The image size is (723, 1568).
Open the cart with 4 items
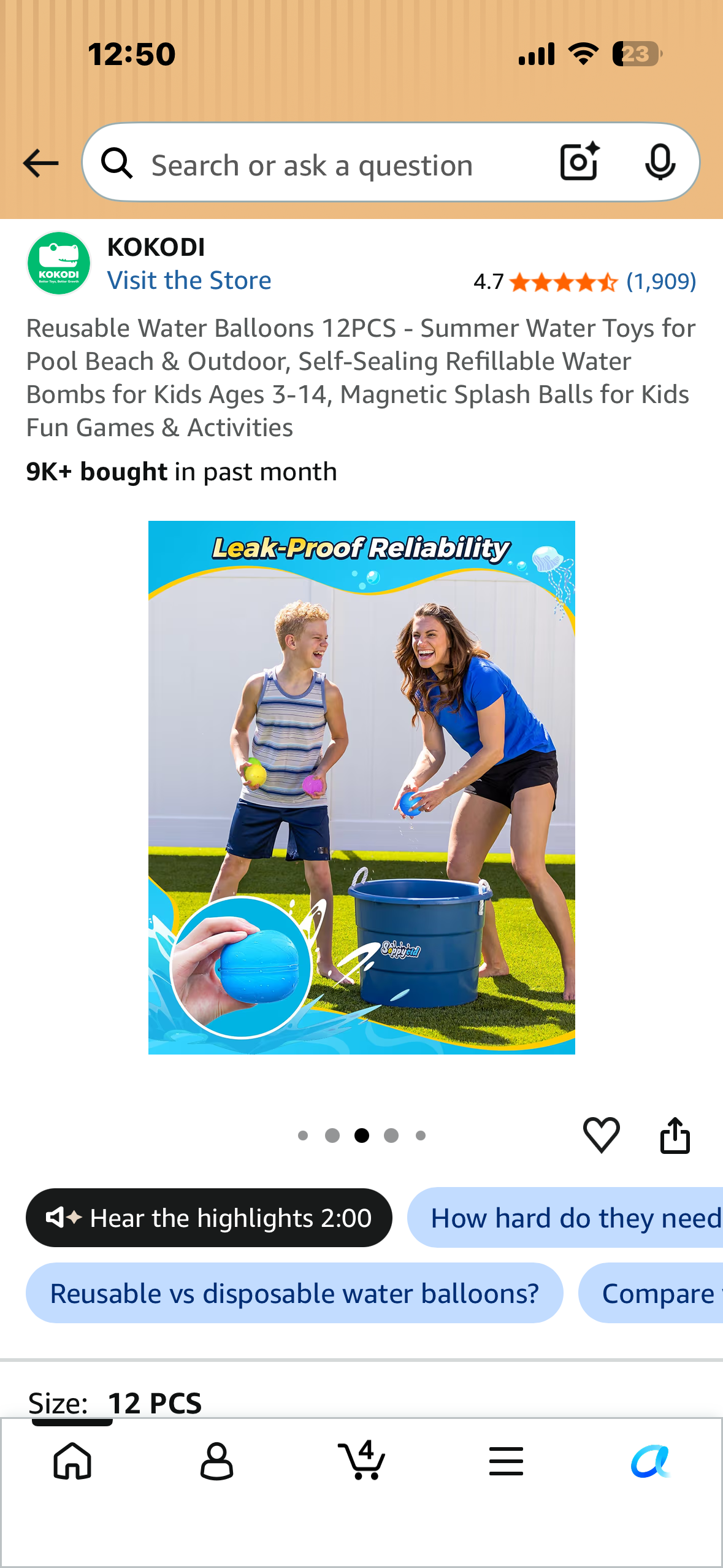[x=362, y=1459]
